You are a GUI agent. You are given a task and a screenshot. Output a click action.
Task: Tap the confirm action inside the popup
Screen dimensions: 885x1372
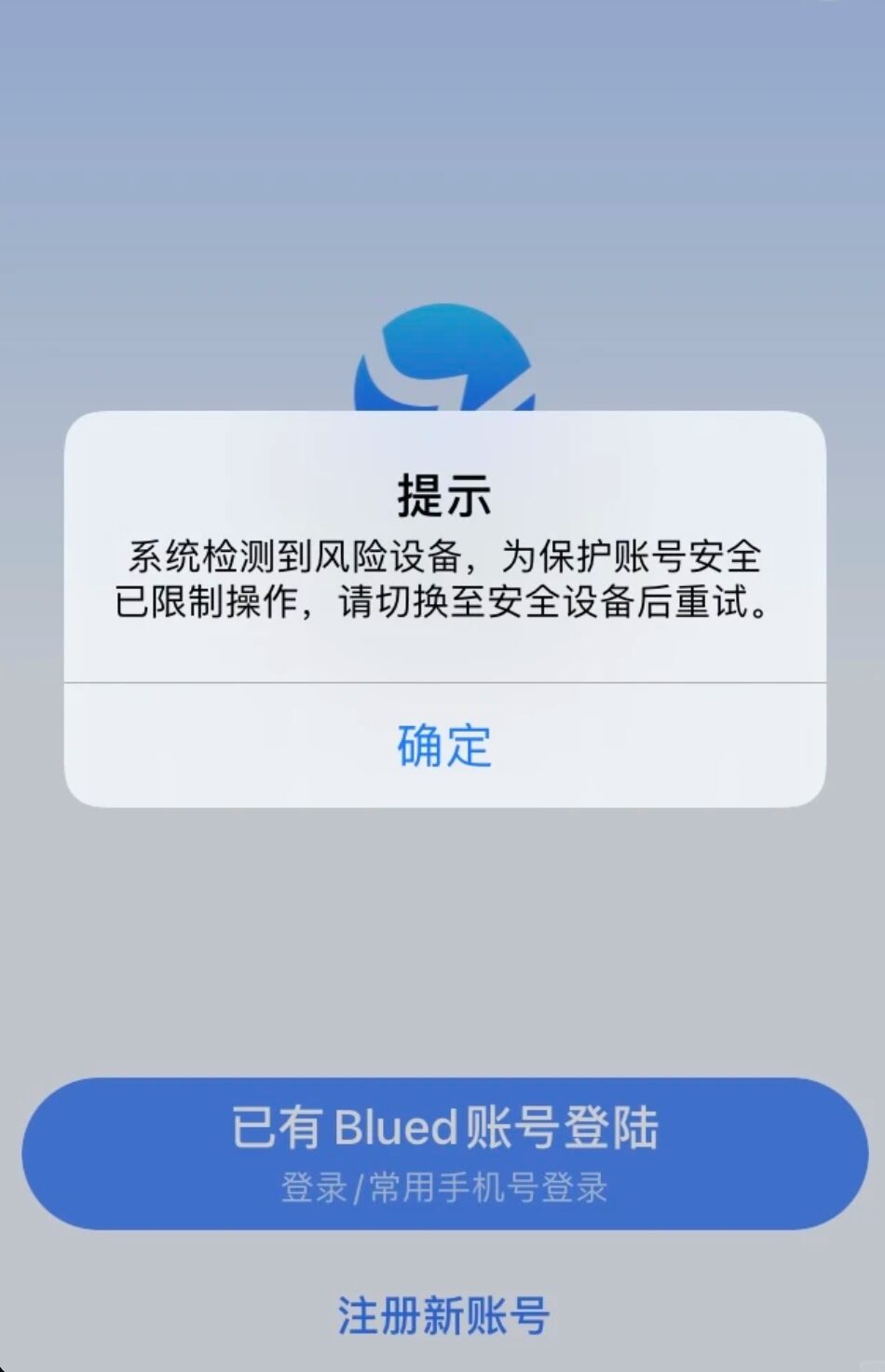[442, 746]
